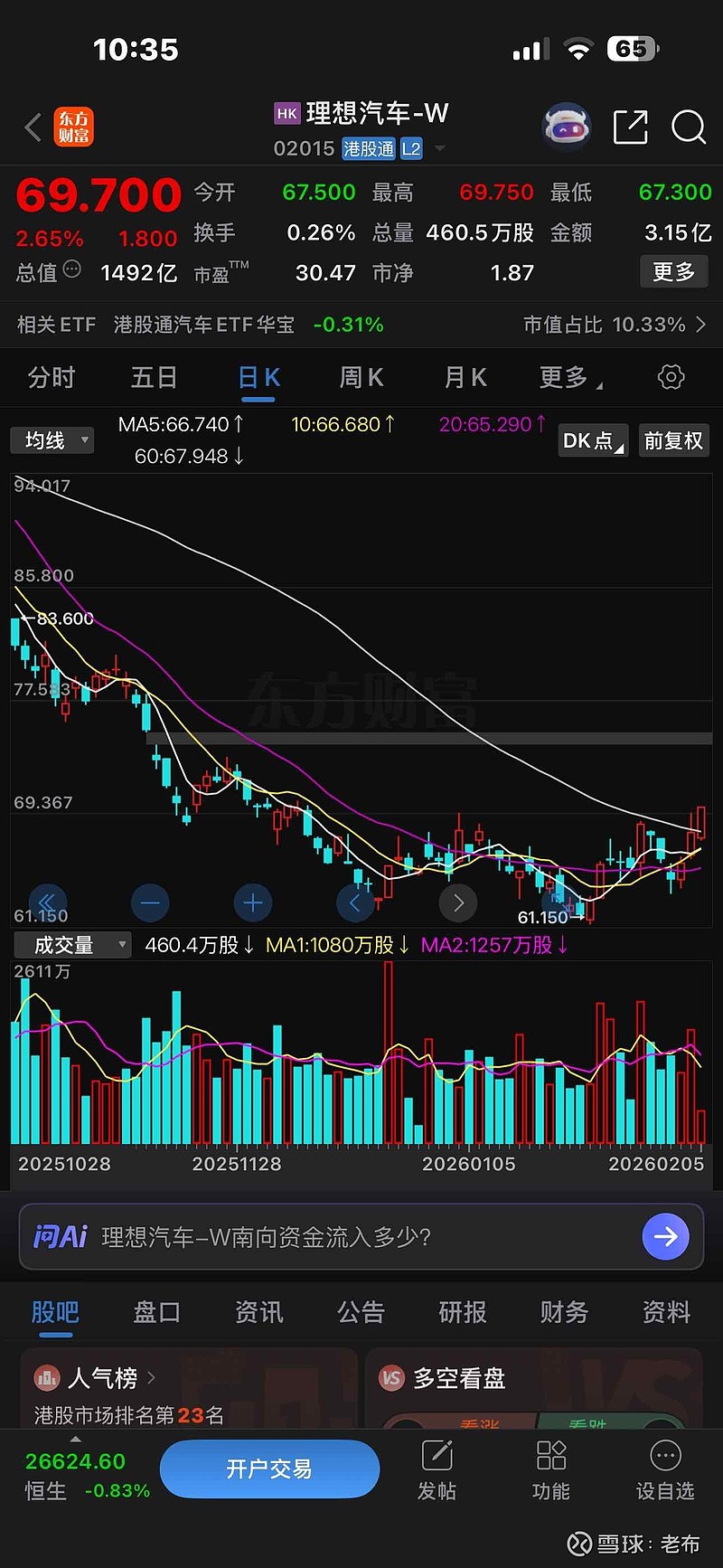Open the 成交量 volume indicator dropdown
The height and width of the screenshot is (1568, 723).
point(72,944)
